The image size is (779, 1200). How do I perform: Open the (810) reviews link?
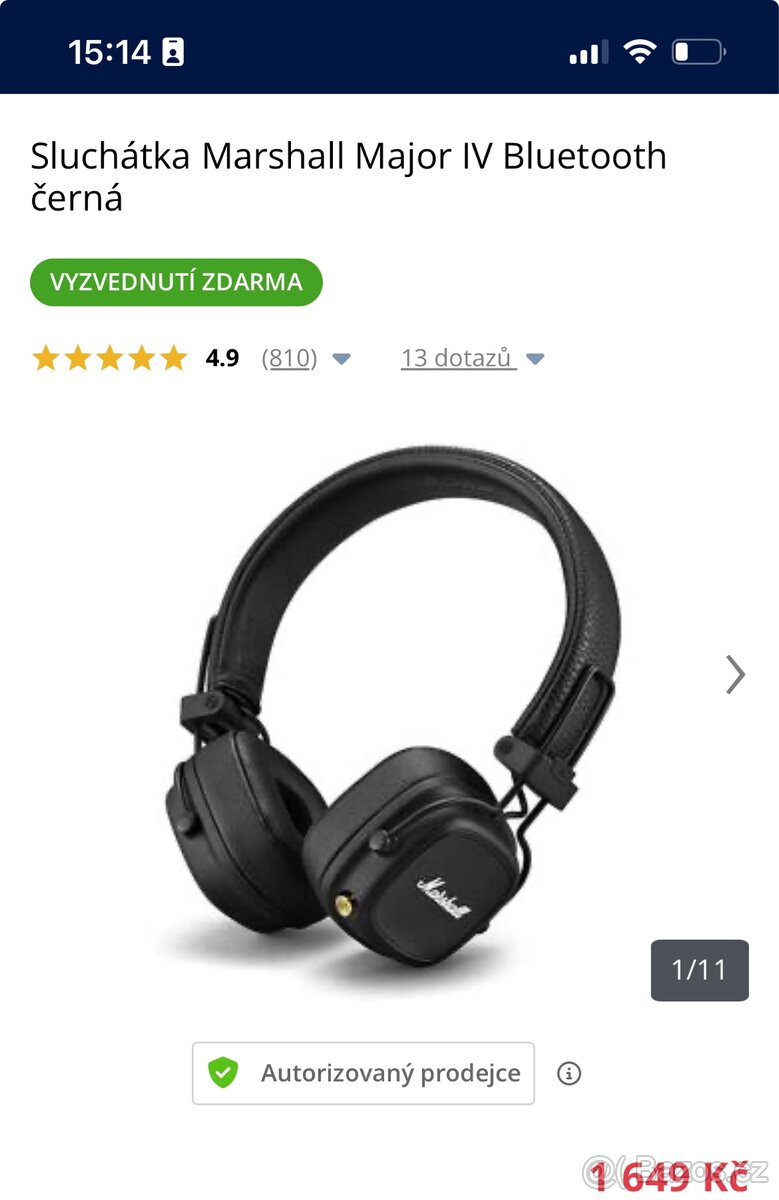pos(288,358)
